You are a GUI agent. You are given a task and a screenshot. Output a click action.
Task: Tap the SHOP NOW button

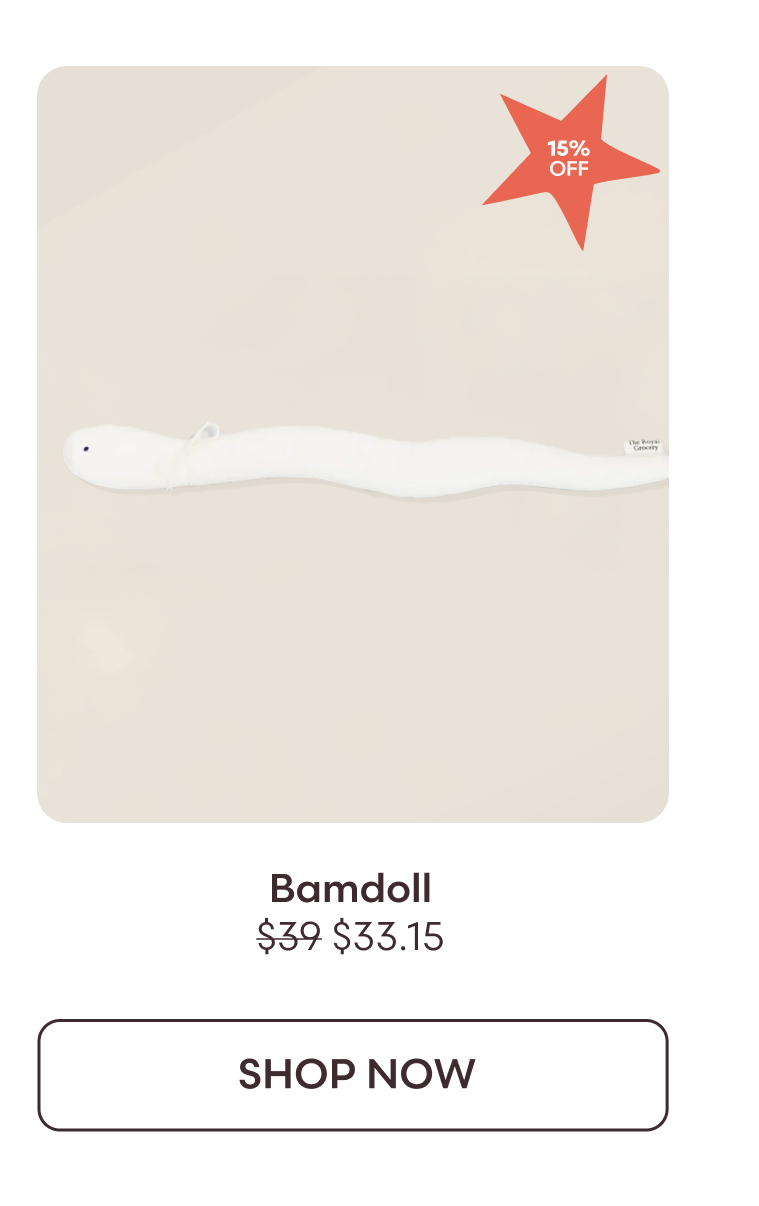click(x=353, y=1074)
